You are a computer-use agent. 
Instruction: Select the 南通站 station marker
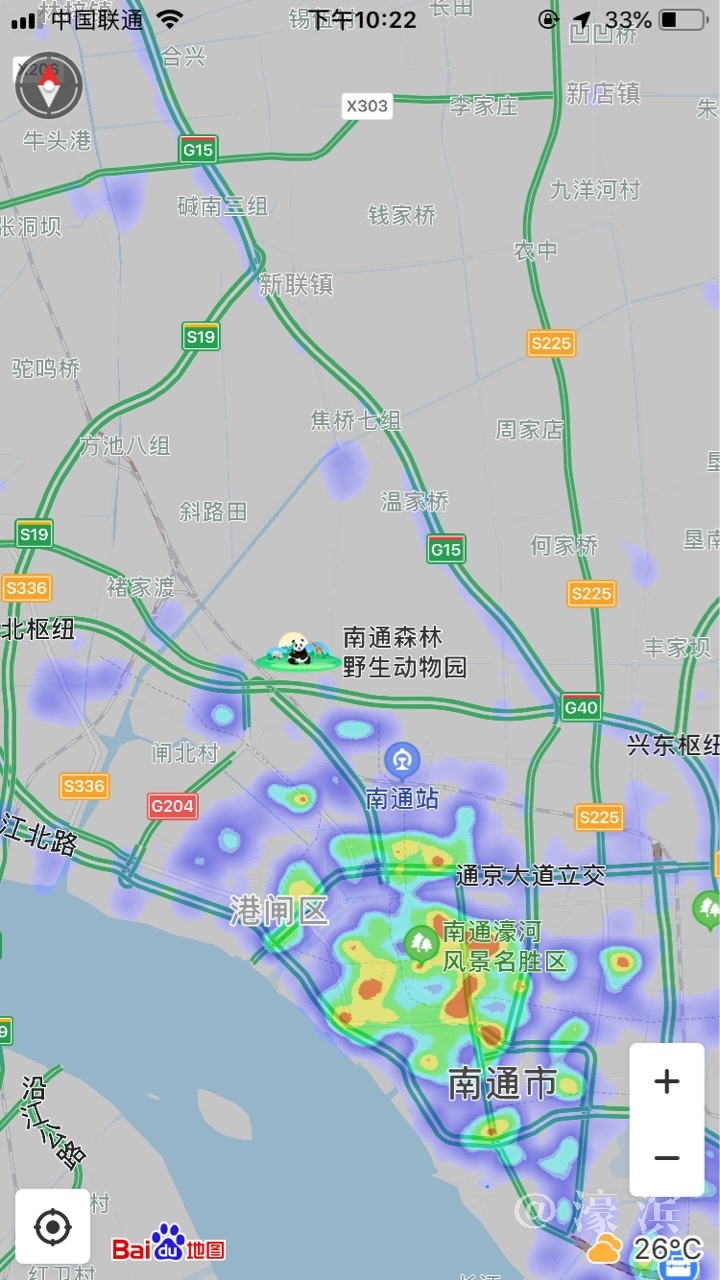(402, 761)
